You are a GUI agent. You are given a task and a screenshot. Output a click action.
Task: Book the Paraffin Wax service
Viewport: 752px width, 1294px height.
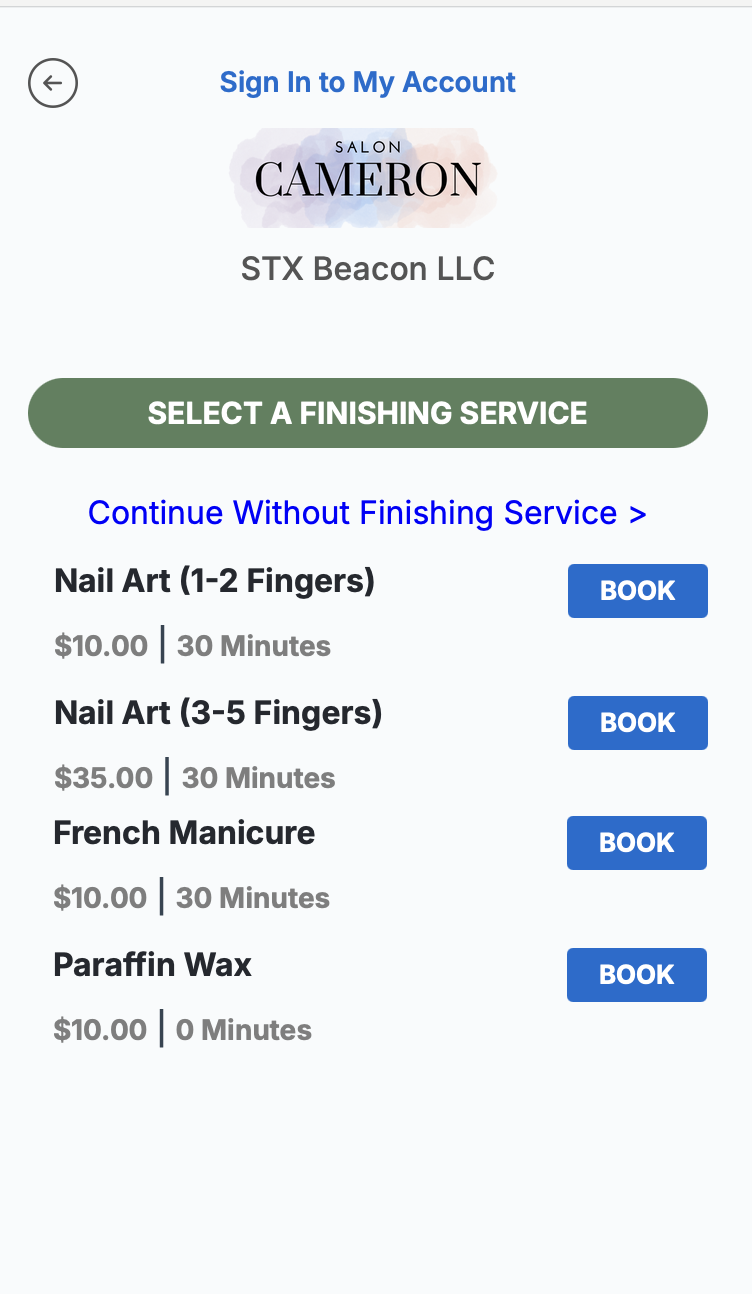[x=636, y=975]
